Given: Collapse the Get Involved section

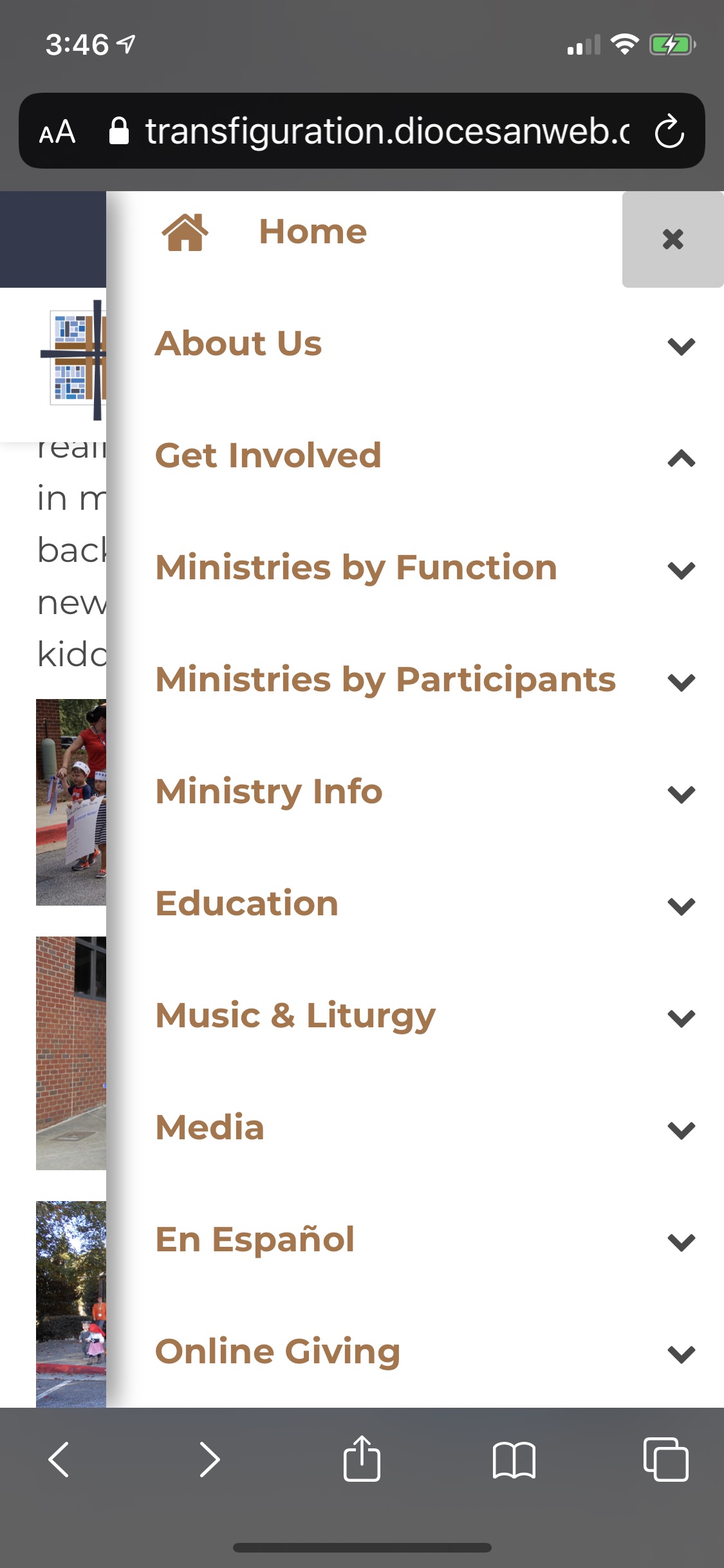Looking at the screenshot, I should pos(682,458).
